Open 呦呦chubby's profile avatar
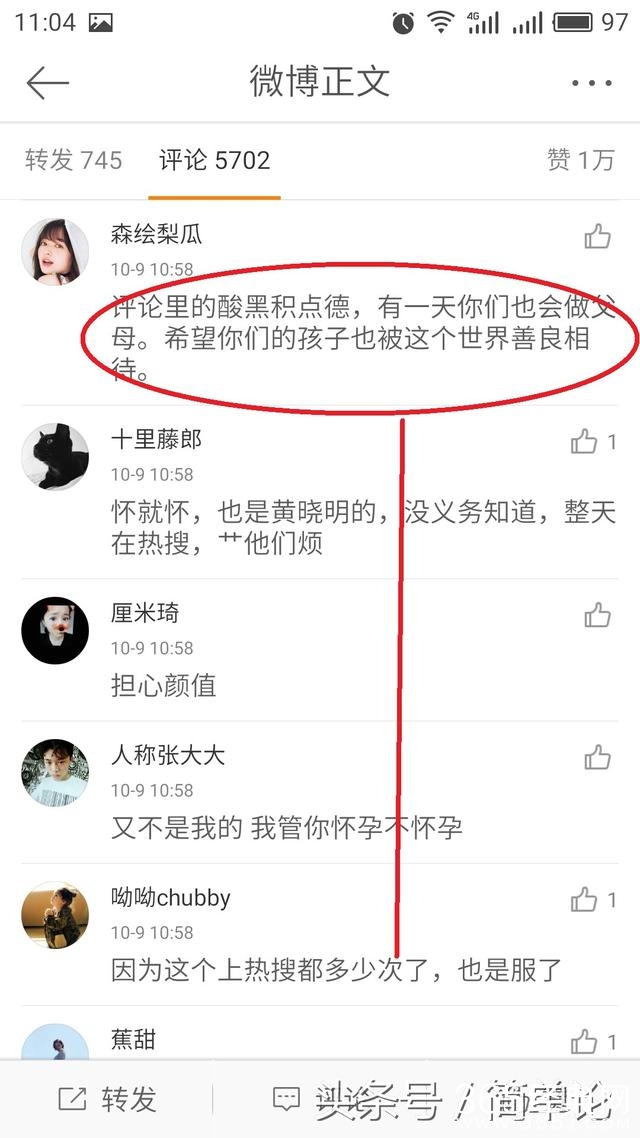640x1138 pixels. (55, 915)
